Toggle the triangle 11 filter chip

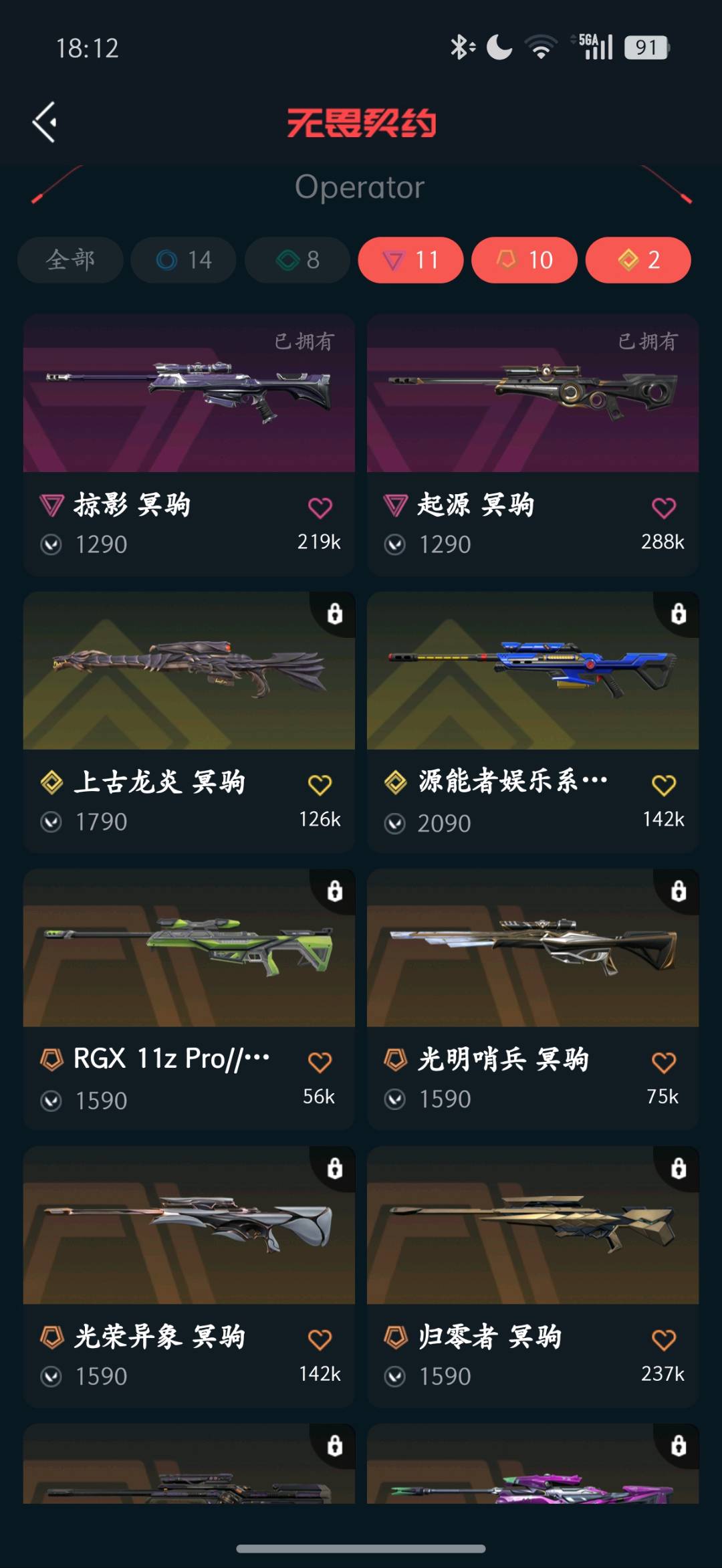pyautogui.click(x=410, y=260)
